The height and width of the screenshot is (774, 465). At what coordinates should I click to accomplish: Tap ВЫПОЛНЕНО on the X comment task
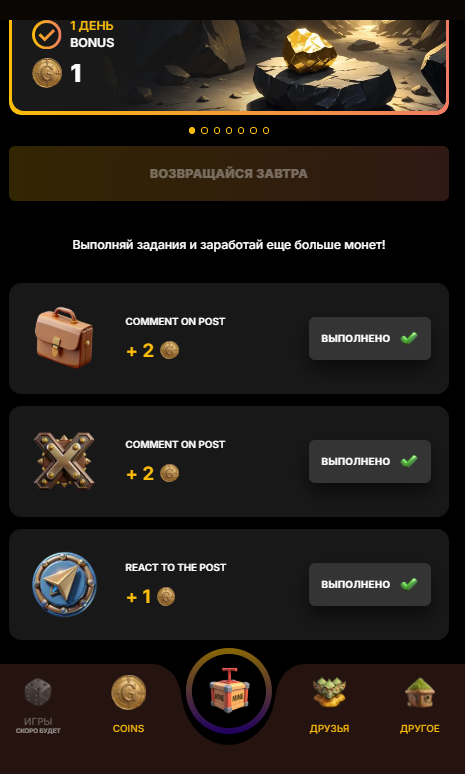point(370,461)
